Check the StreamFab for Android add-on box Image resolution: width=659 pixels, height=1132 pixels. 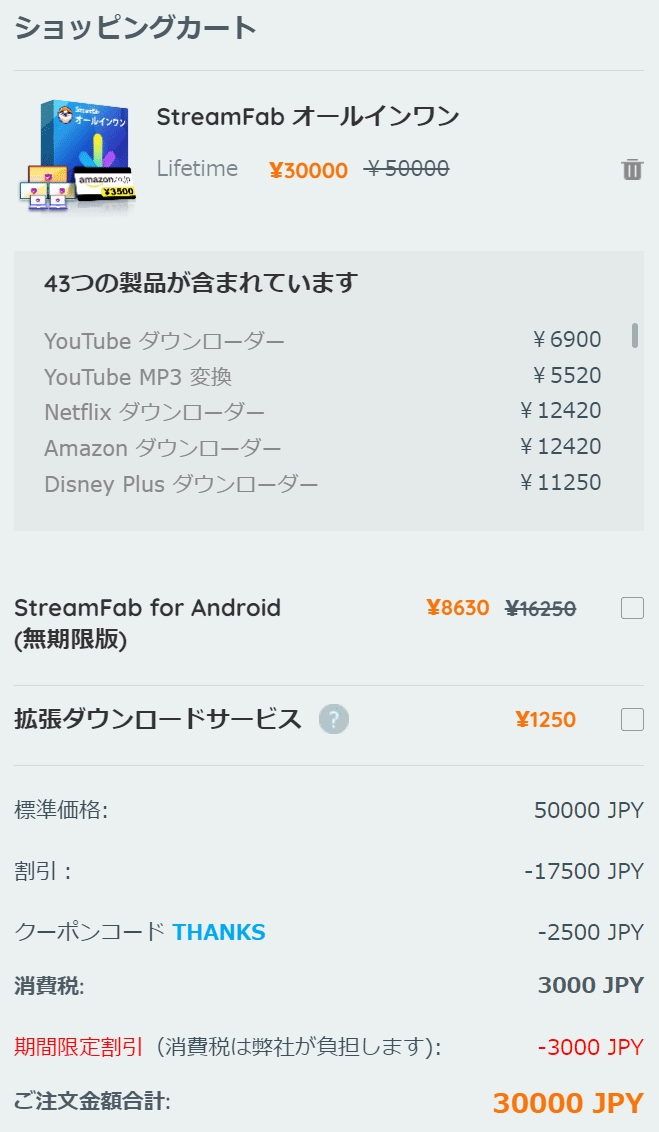(x=632, y=608)
